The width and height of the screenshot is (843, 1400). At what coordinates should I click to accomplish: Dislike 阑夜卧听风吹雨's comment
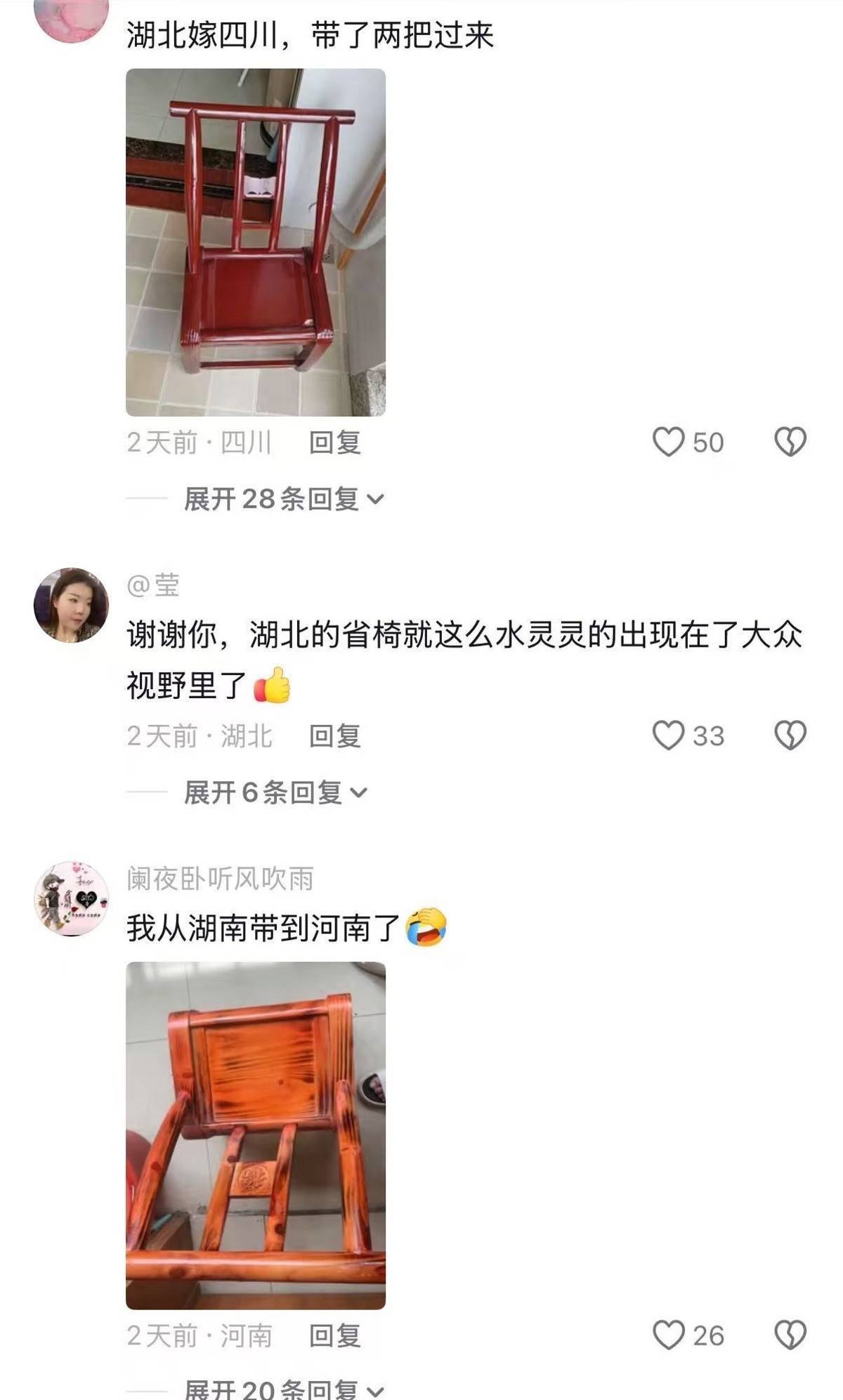pyautogui.click(x=790, y=1335)
